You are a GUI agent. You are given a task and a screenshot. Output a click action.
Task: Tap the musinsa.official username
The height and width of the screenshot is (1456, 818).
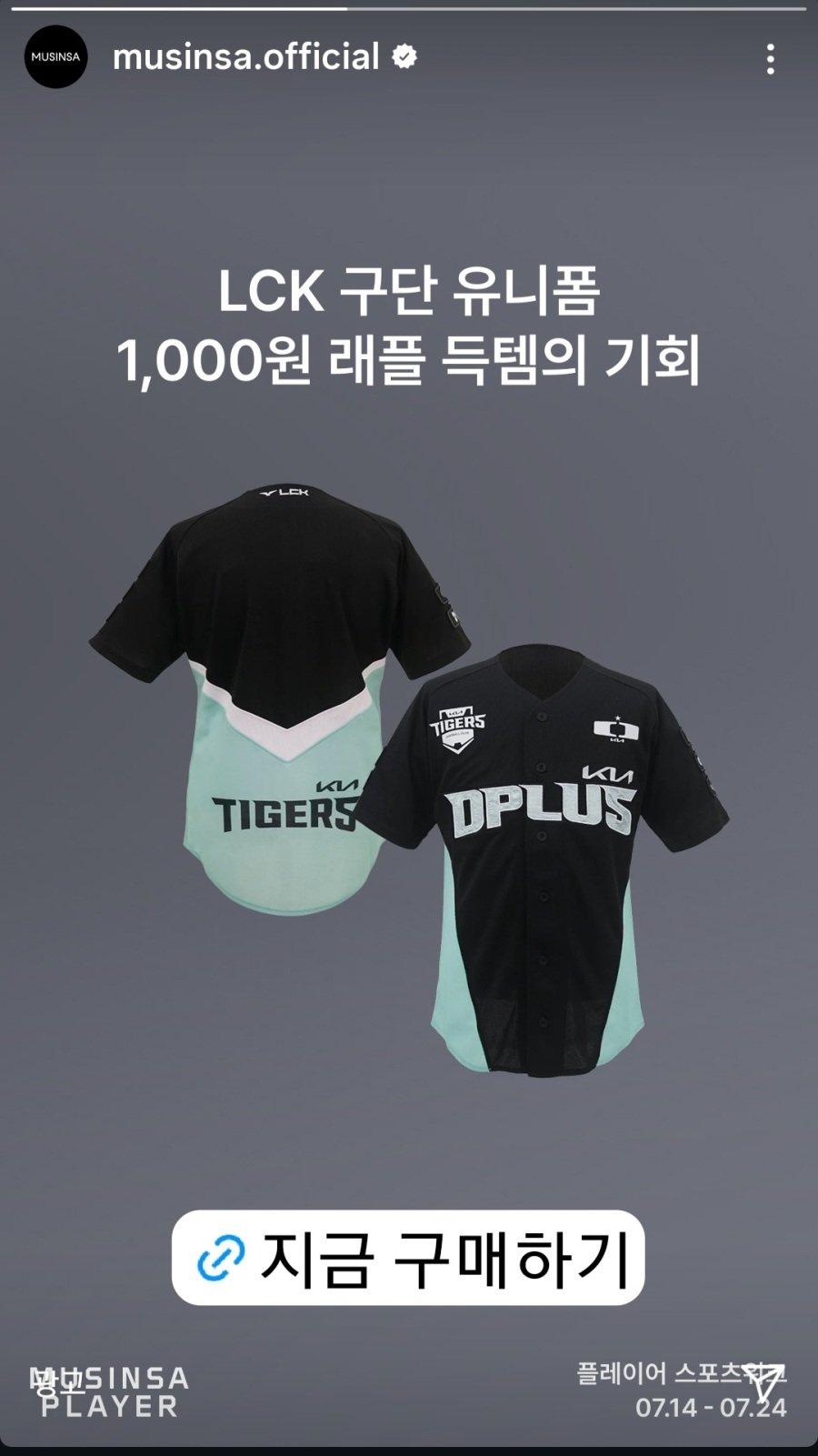[x=245, y=57]
